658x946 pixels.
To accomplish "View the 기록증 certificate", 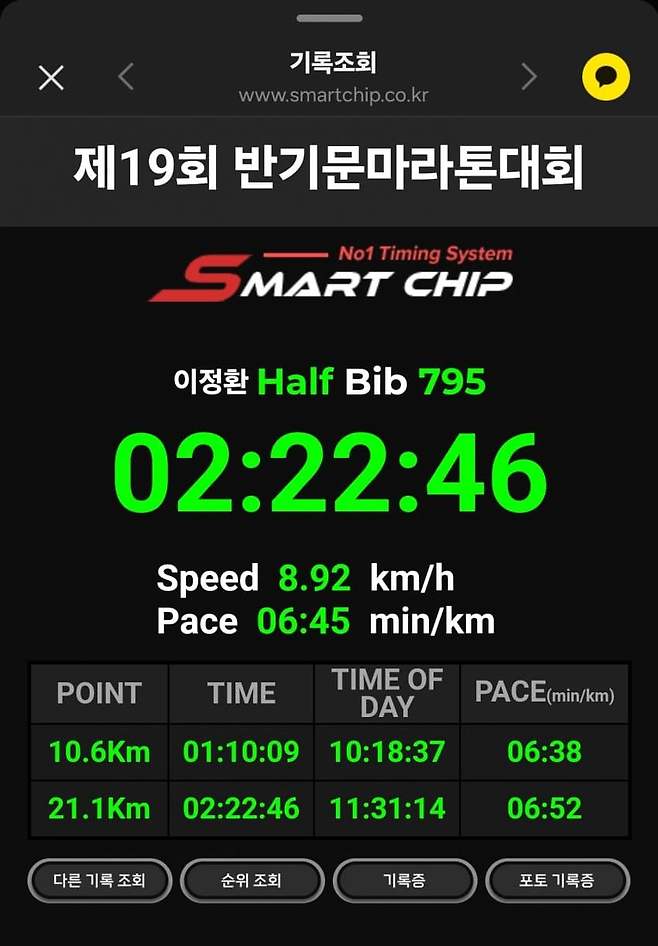I will point(404,881).
